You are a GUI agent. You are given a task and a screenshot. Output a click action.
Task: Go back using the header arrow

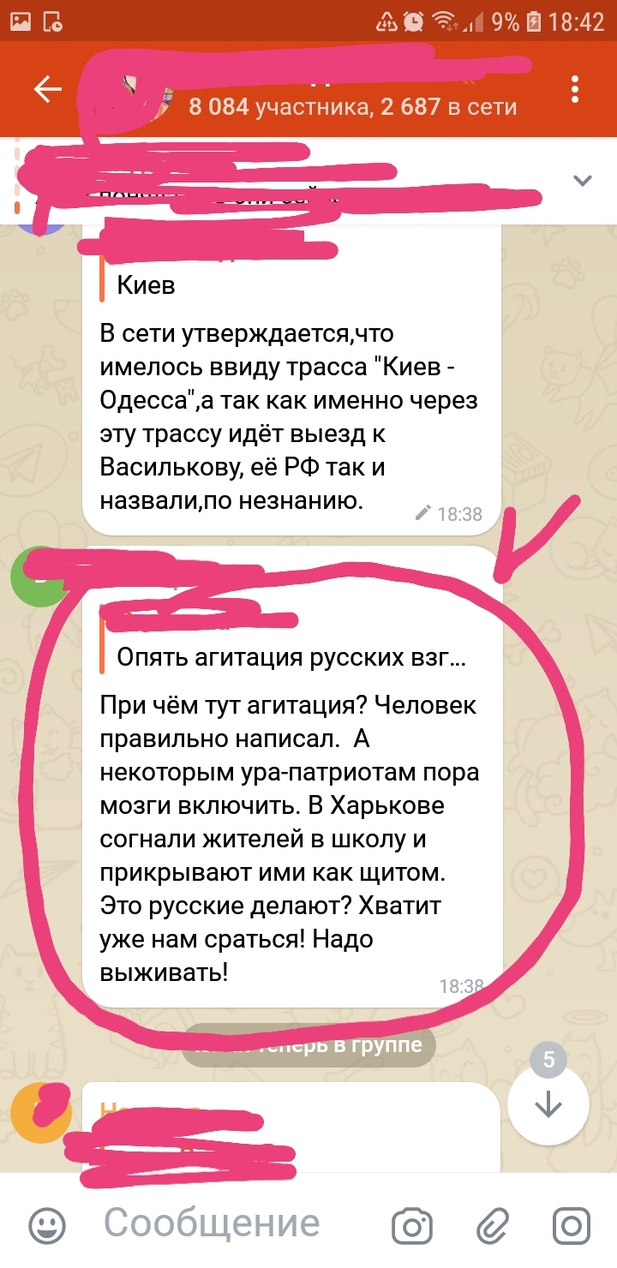(47, 90)
